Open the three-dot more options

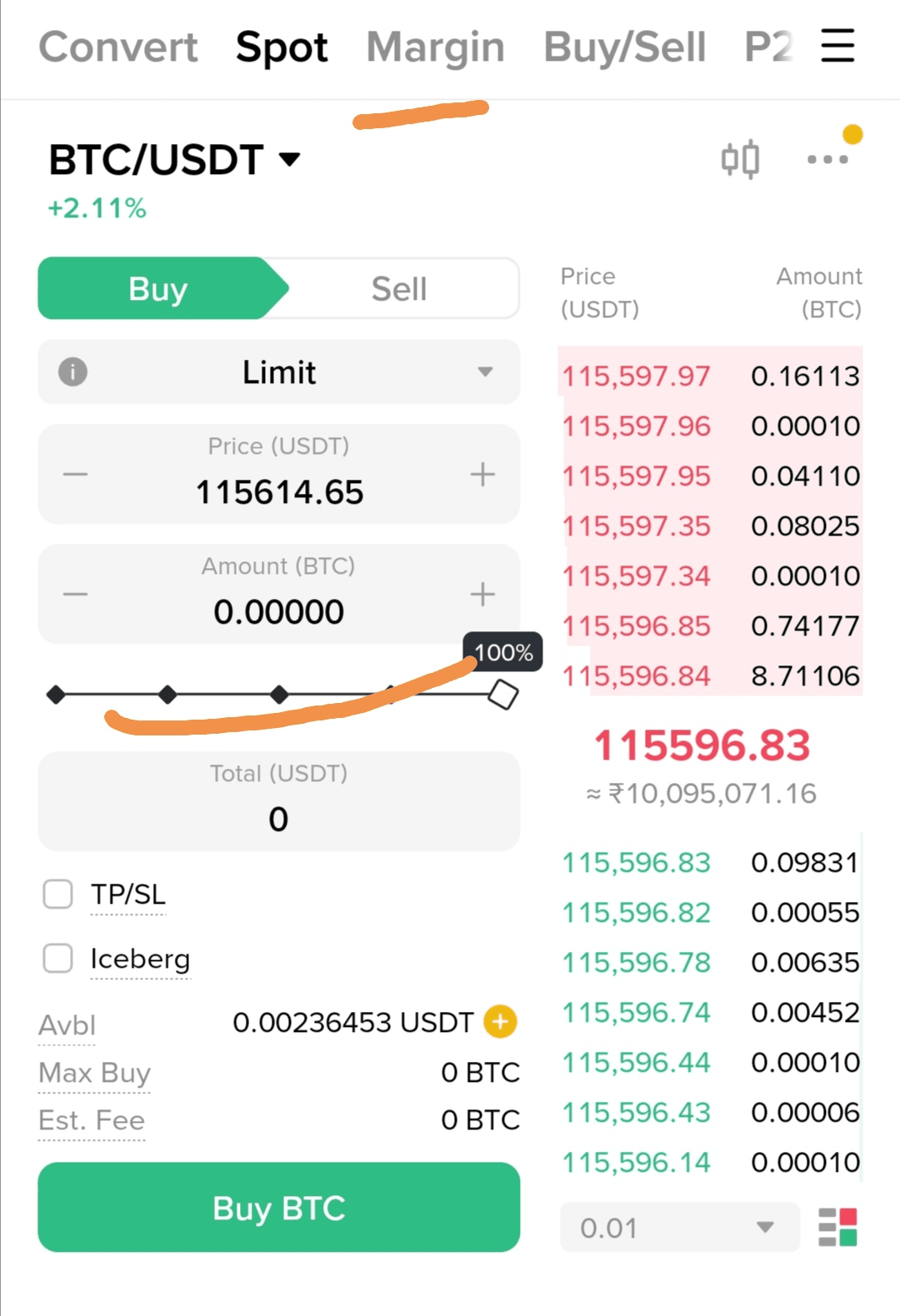click(x=827, y=159)
